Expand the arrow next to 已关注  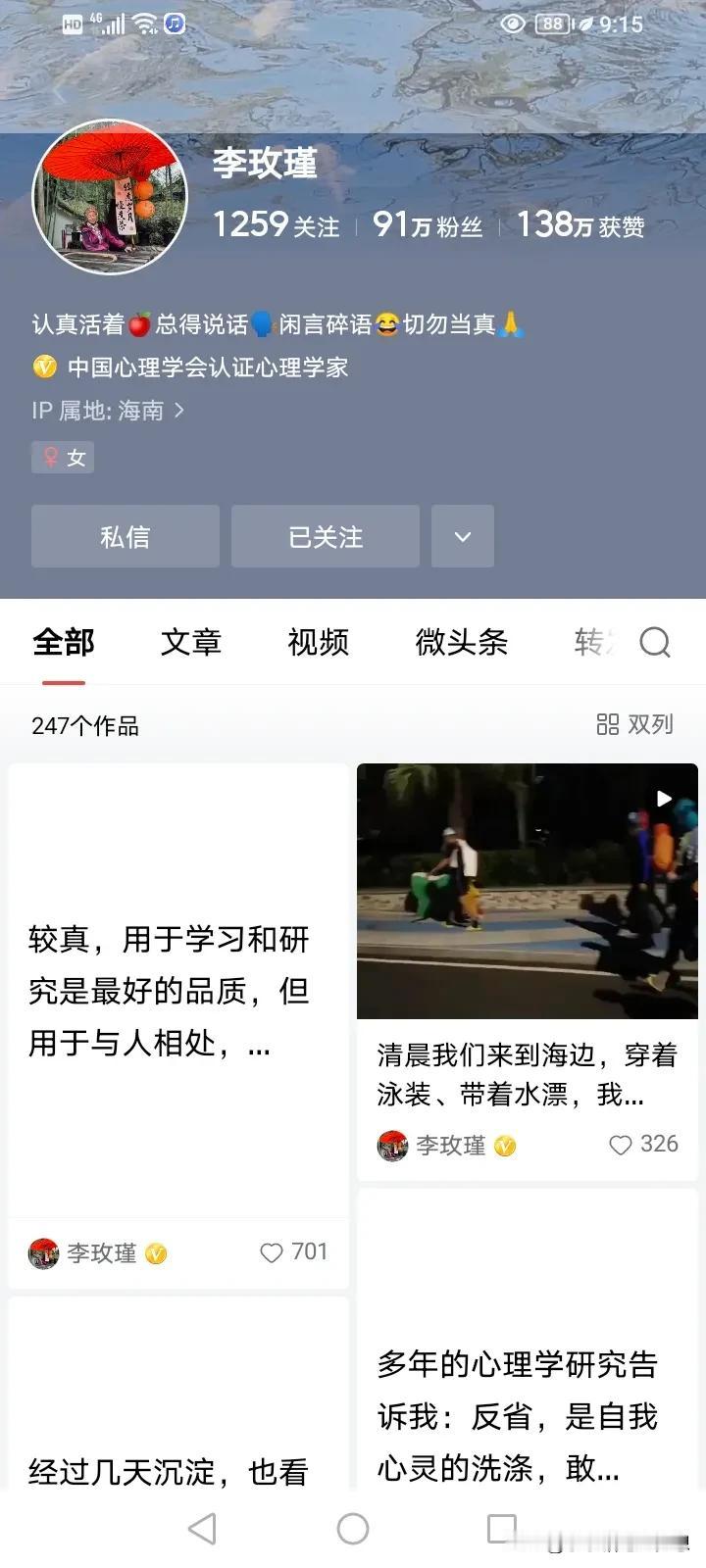[x=462, y=536]
